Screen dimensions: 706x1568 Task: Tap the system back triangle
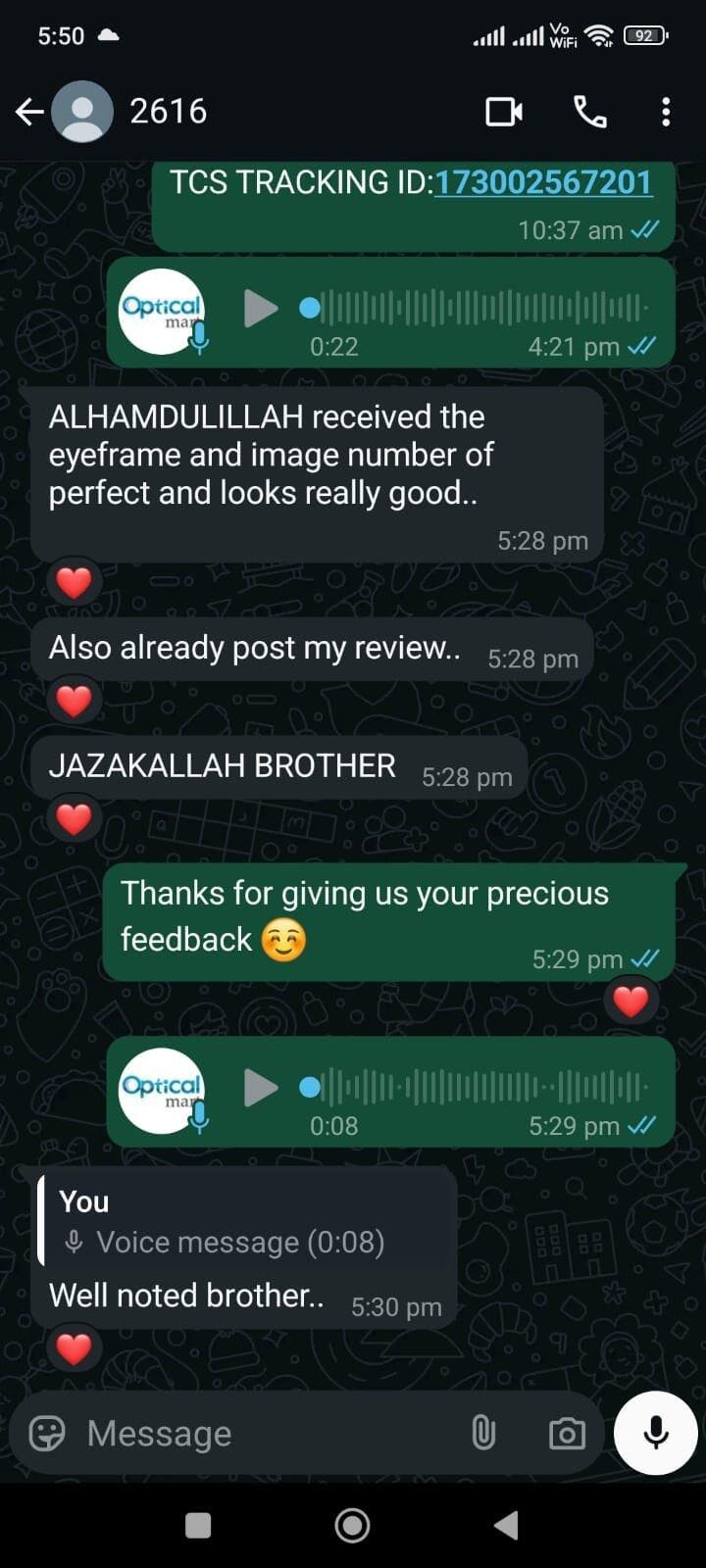pos(506,1525)
